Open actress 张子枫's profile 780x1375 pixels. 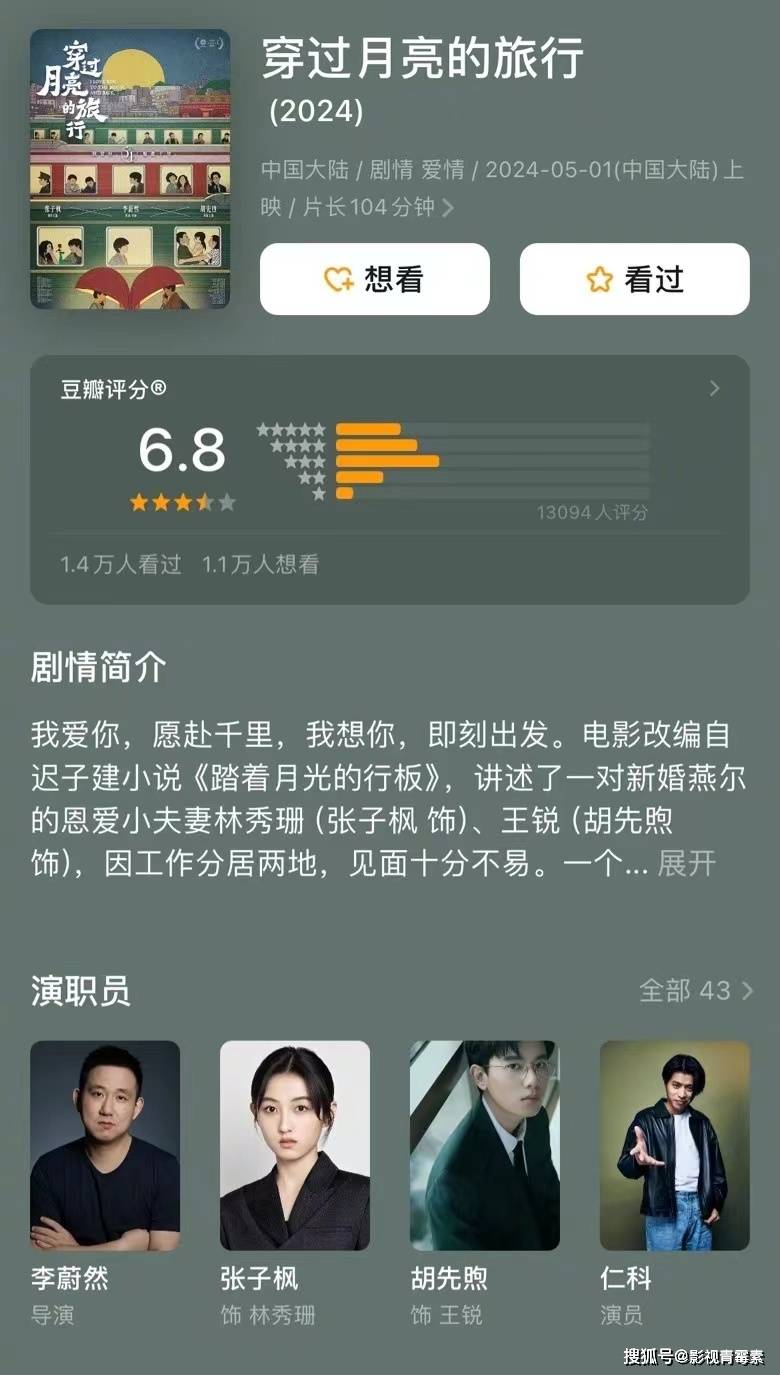pos(295,1145)
